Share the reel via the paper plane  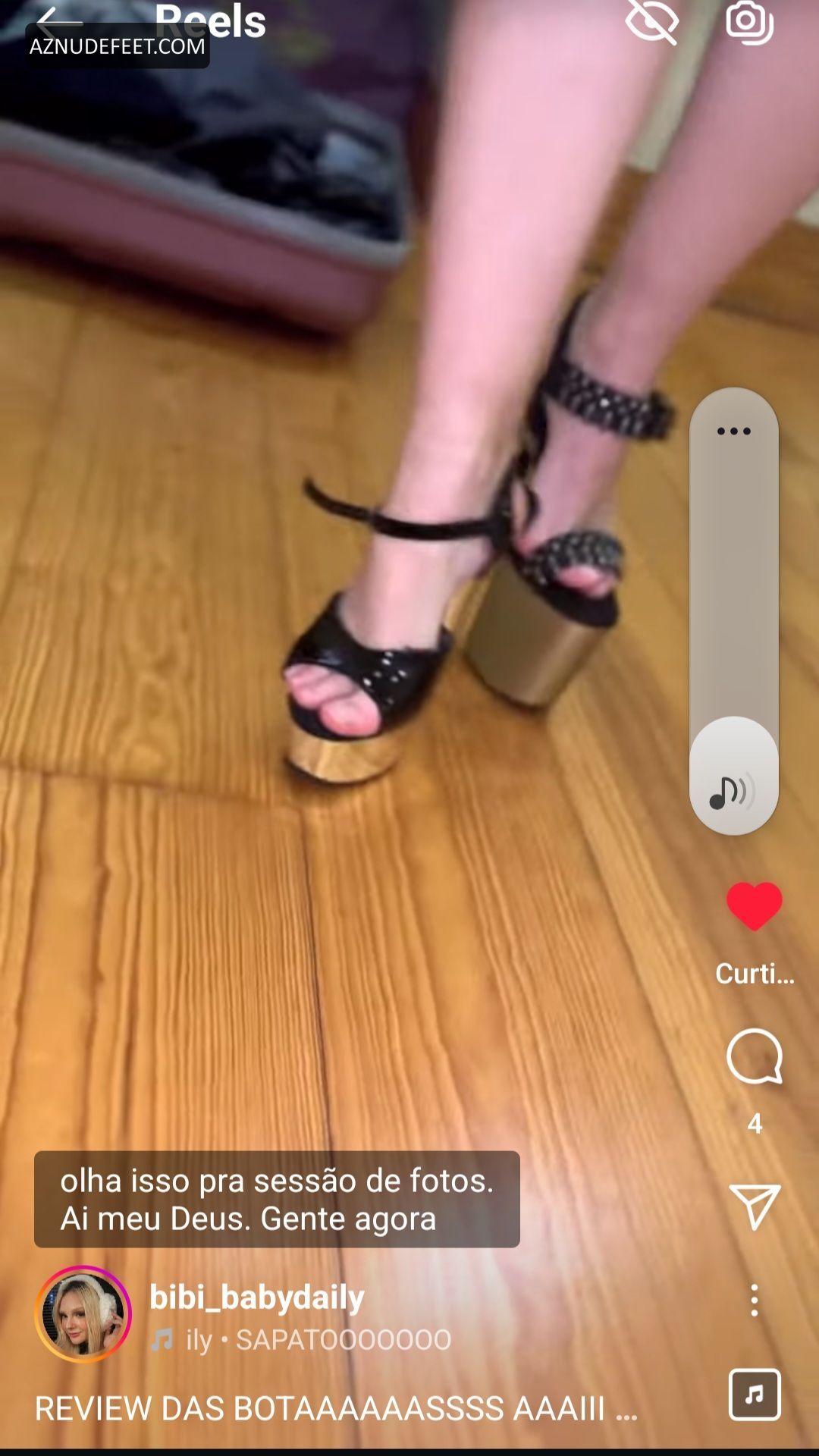[754, 1206]
